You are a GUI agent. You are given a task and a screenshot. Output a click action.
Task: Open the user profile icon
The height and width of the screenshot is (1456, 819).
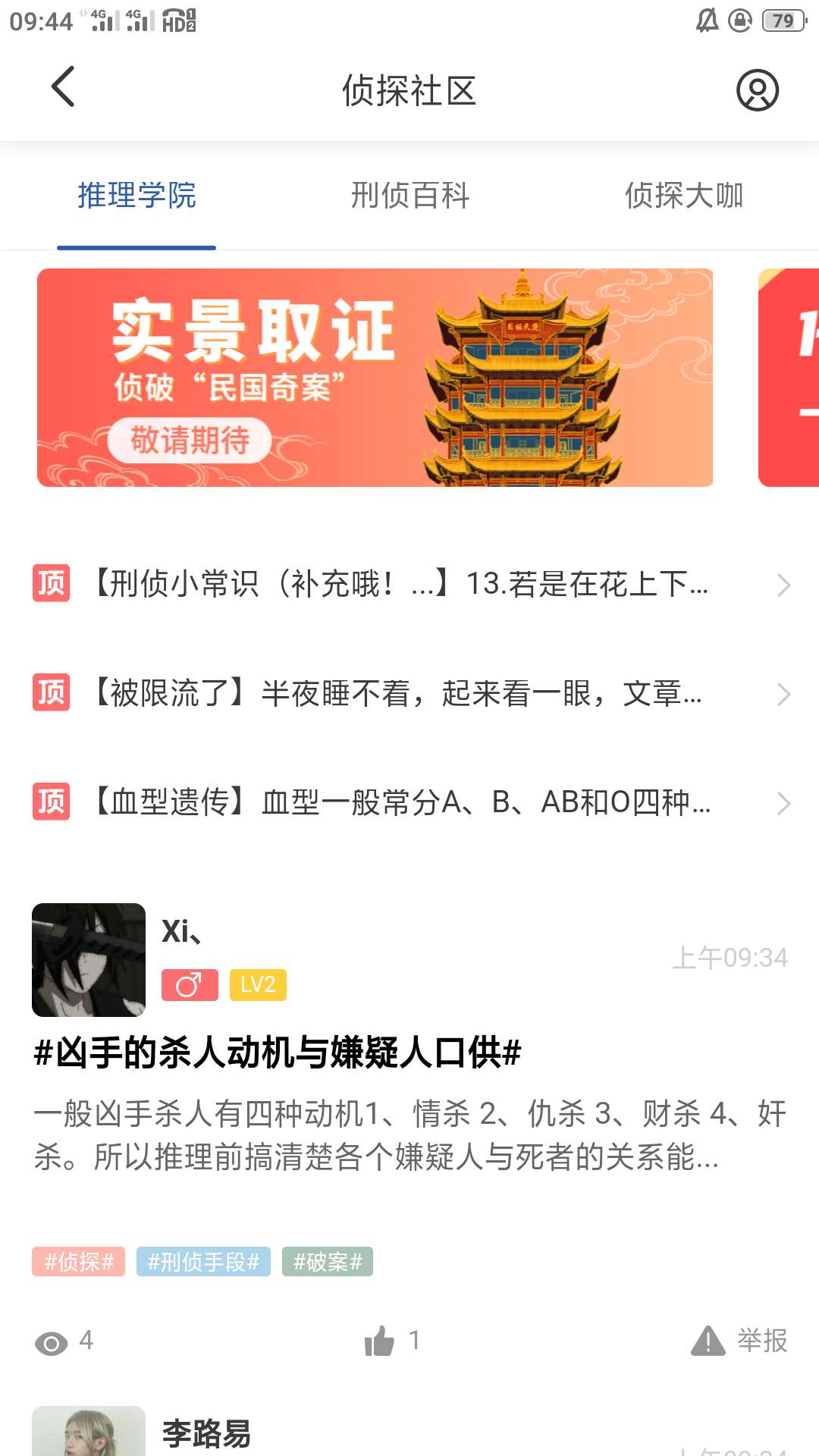click(757, 91)
